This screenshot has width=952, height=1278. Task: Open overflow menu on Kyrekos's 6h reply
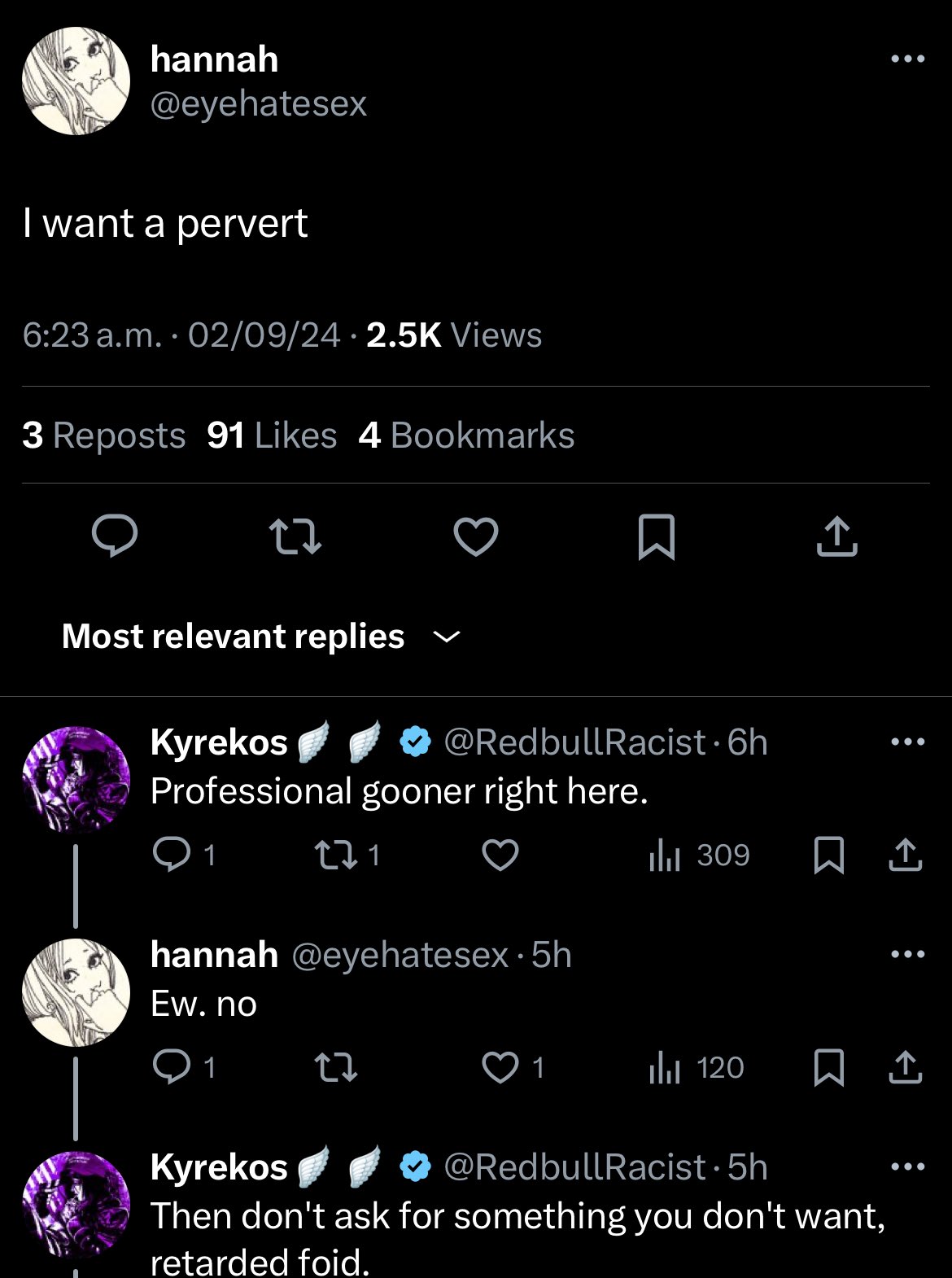coord(907,742)
